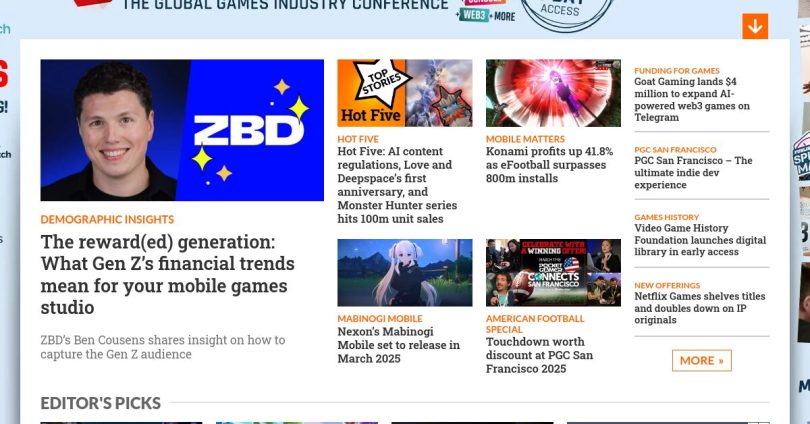Read Touchdown worth discount at PGC story
The height and width of the screenshot is (424, 810).
tap(539, 355)
